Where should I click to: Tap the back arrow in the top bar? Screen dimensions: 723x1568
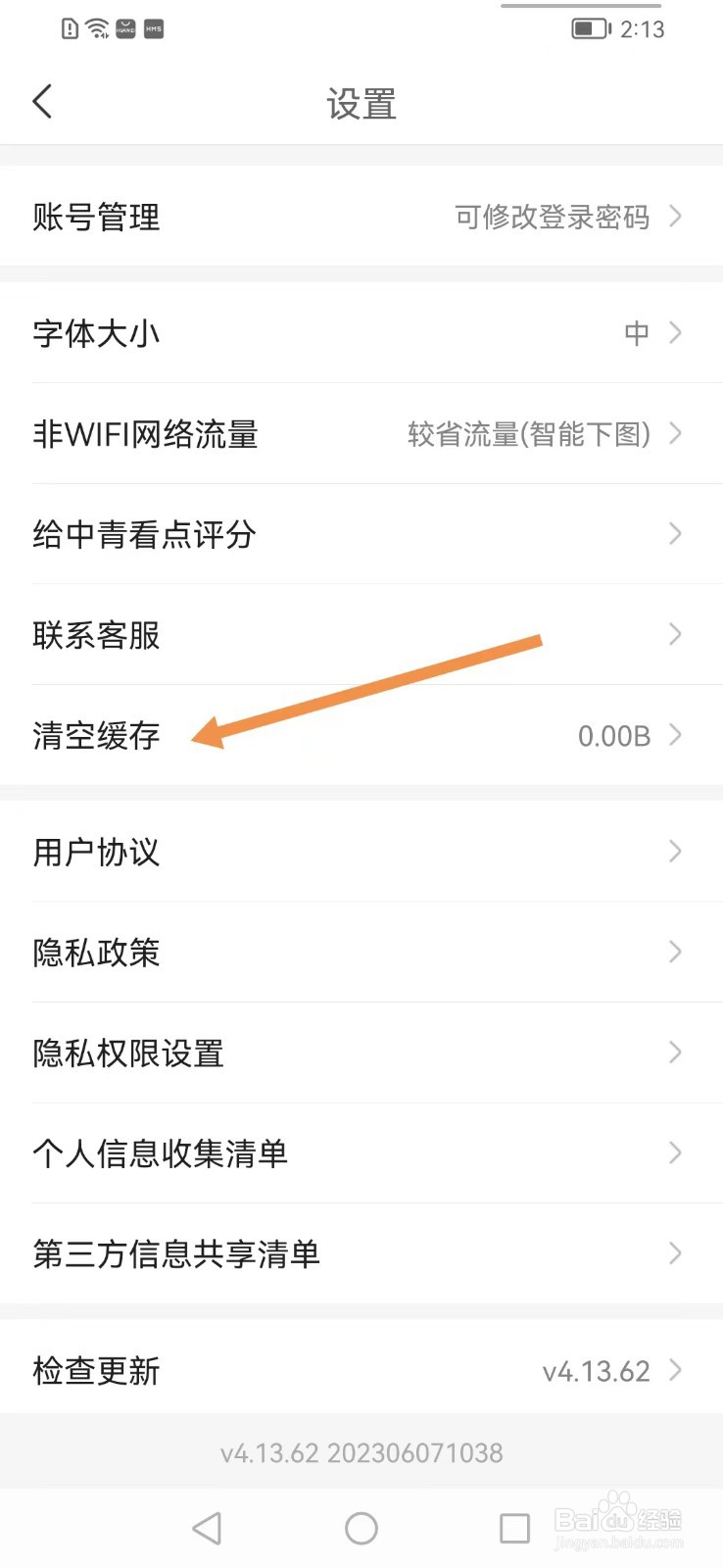[x=42, y=100]
